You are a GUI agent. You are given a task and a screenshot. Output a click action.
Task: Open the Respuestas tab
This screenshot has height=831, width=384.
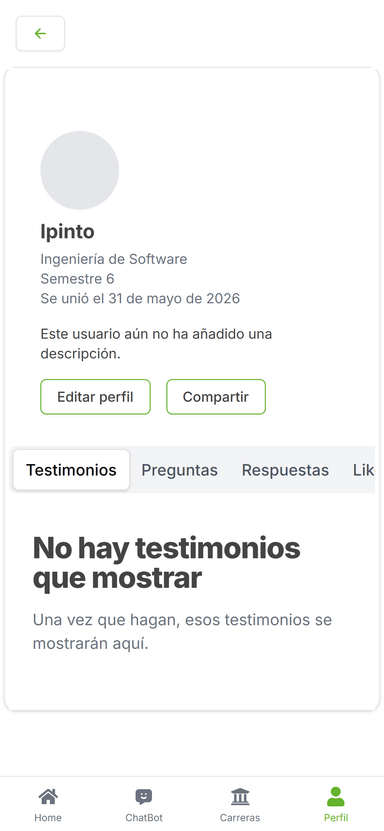[x=285, y=470]
